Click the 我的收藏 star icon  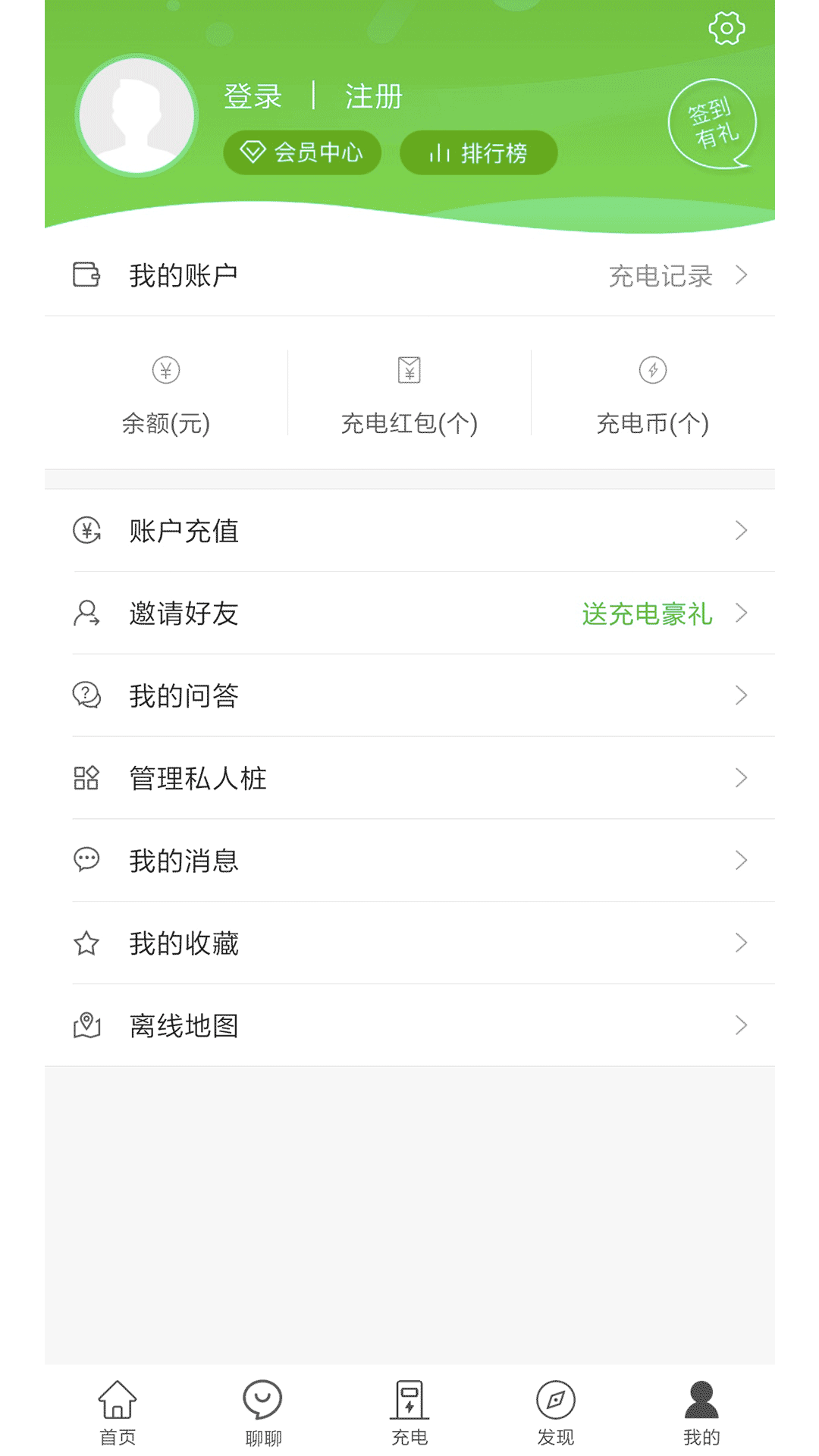pos(87,943)
